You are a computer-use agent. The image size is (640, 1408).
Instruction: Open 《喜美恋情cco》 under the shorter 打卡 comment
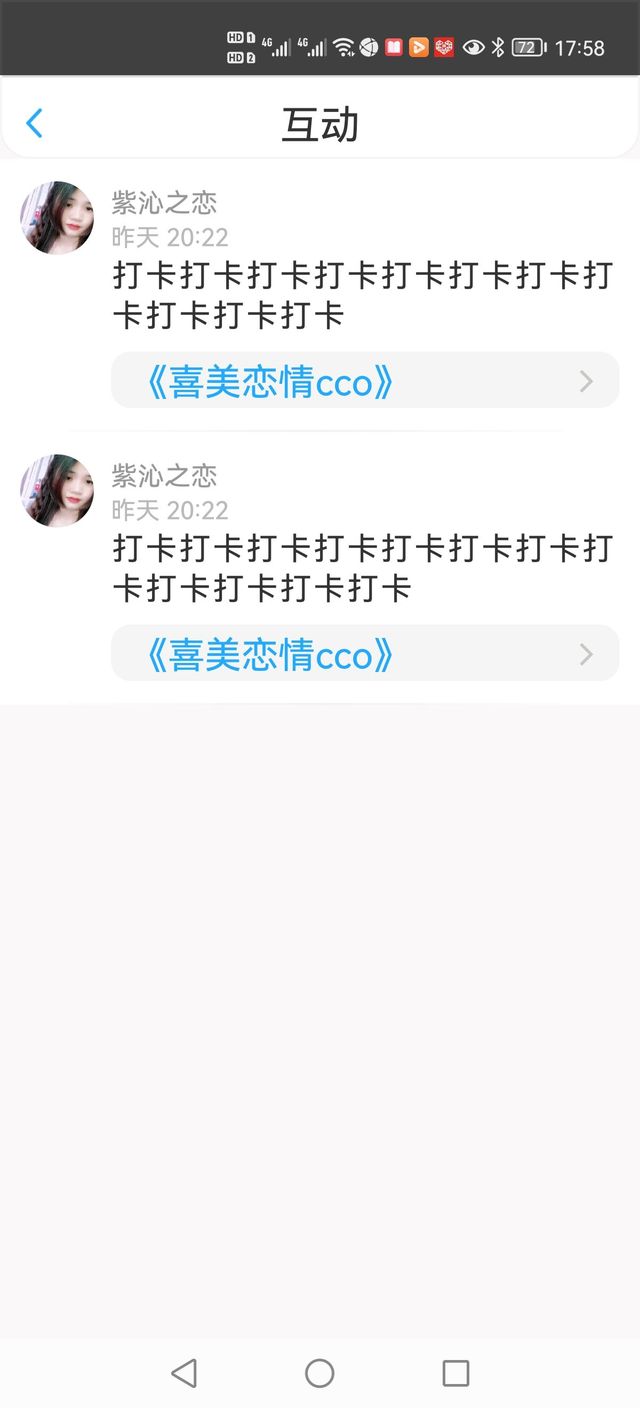pyautogui.click(x=365, y=381)
